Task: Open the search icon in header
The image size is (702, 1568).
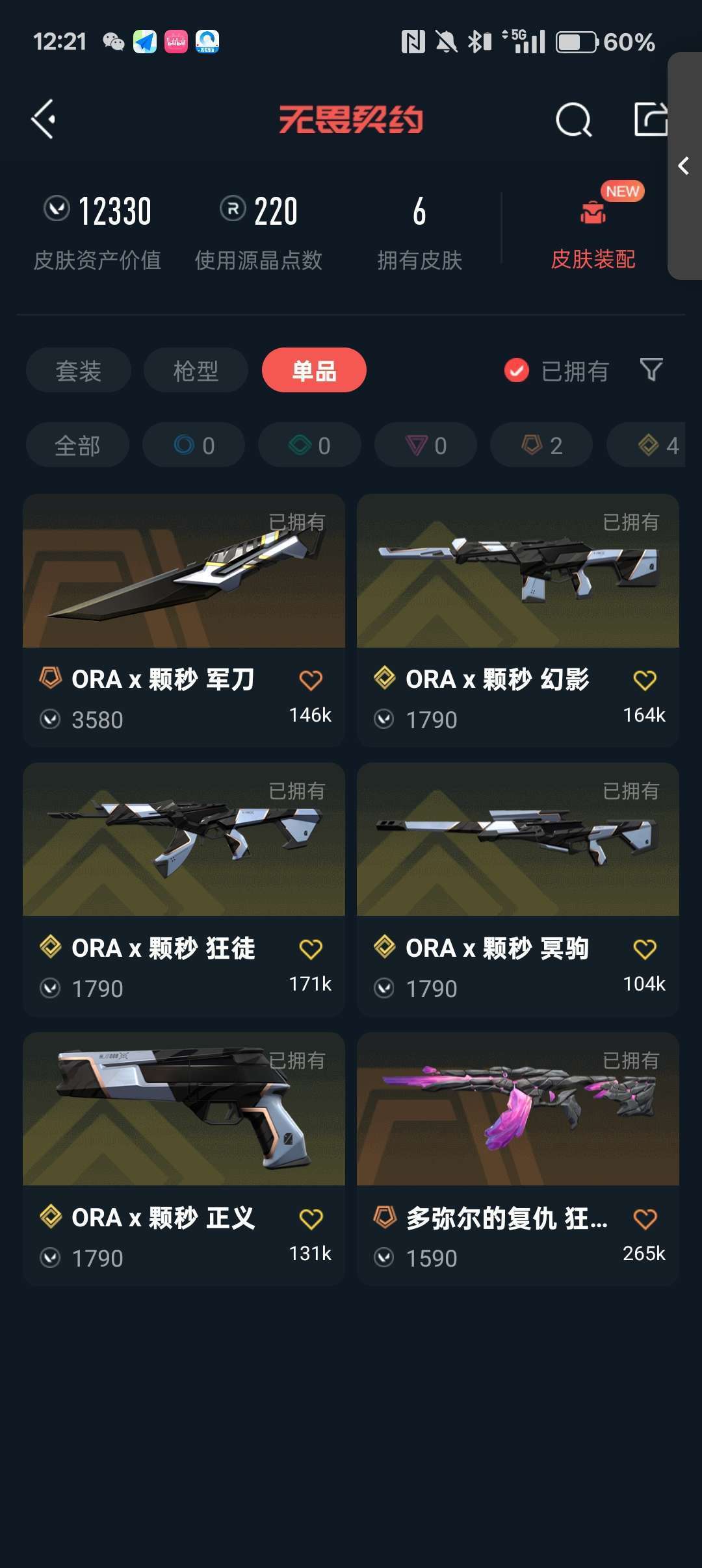Action: [x=573, y=120]
